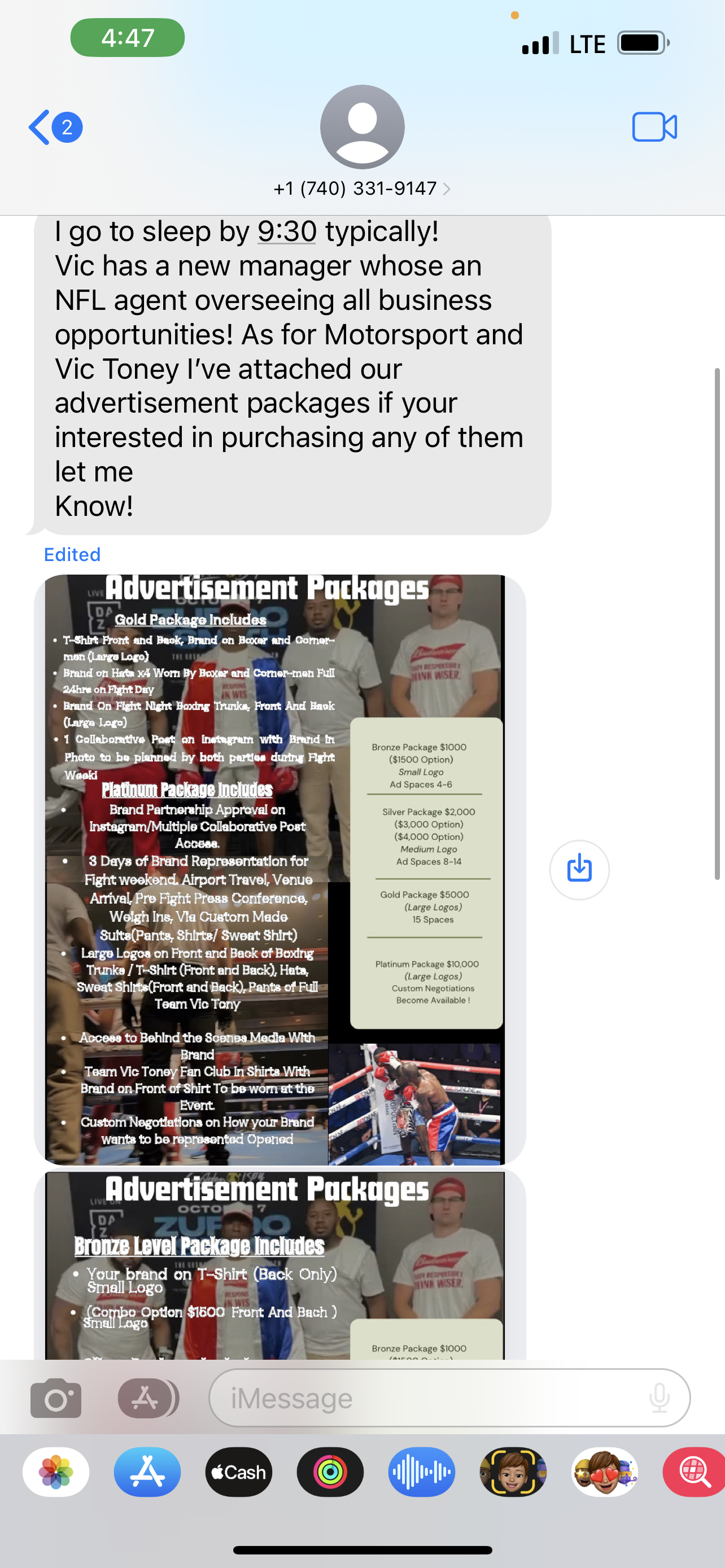725x1568 pixels.
Task: View the message's Edited history
Action: [72, 554]
